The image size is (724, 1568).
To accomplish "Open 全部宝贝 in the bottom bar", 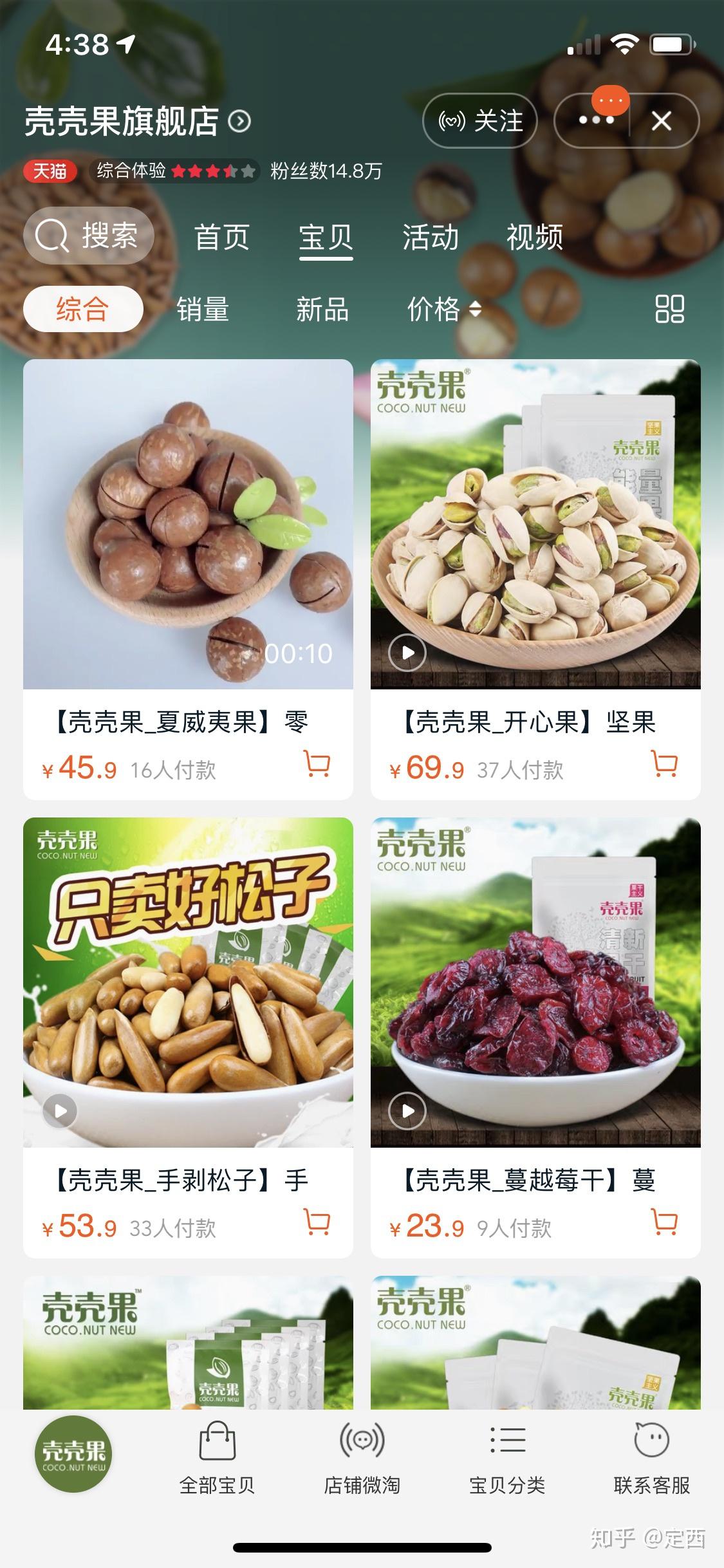I will pos(217,1459).
